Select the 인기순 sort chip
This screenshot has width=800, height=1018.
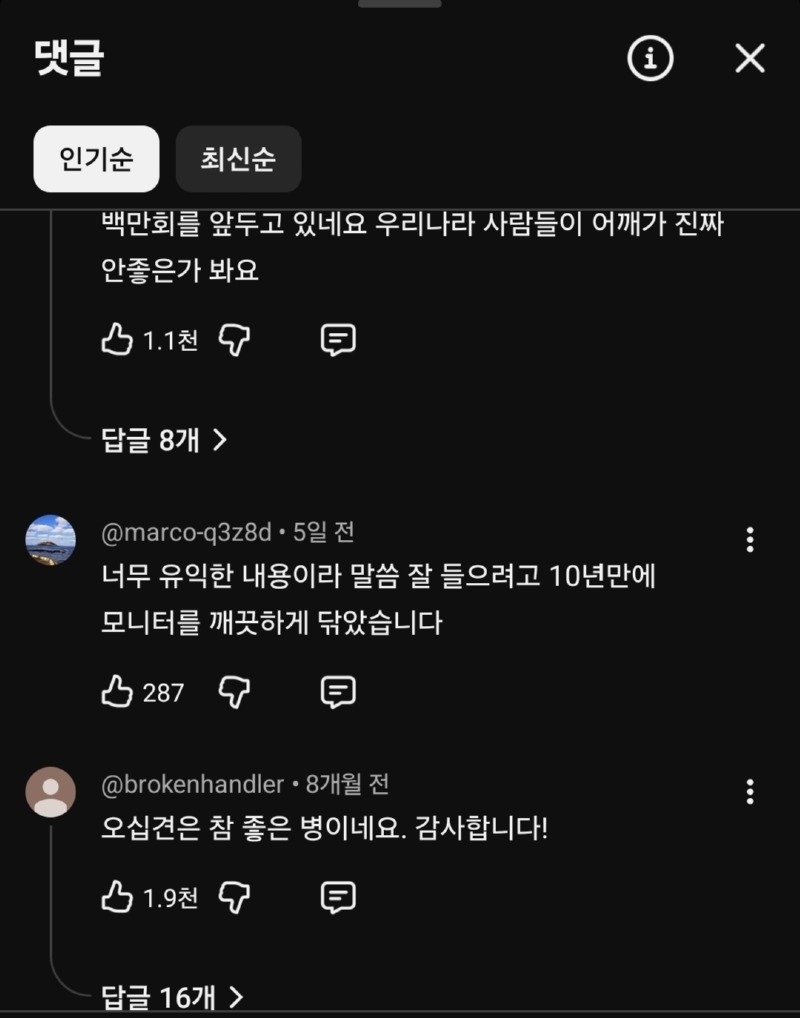click(96, 159)
